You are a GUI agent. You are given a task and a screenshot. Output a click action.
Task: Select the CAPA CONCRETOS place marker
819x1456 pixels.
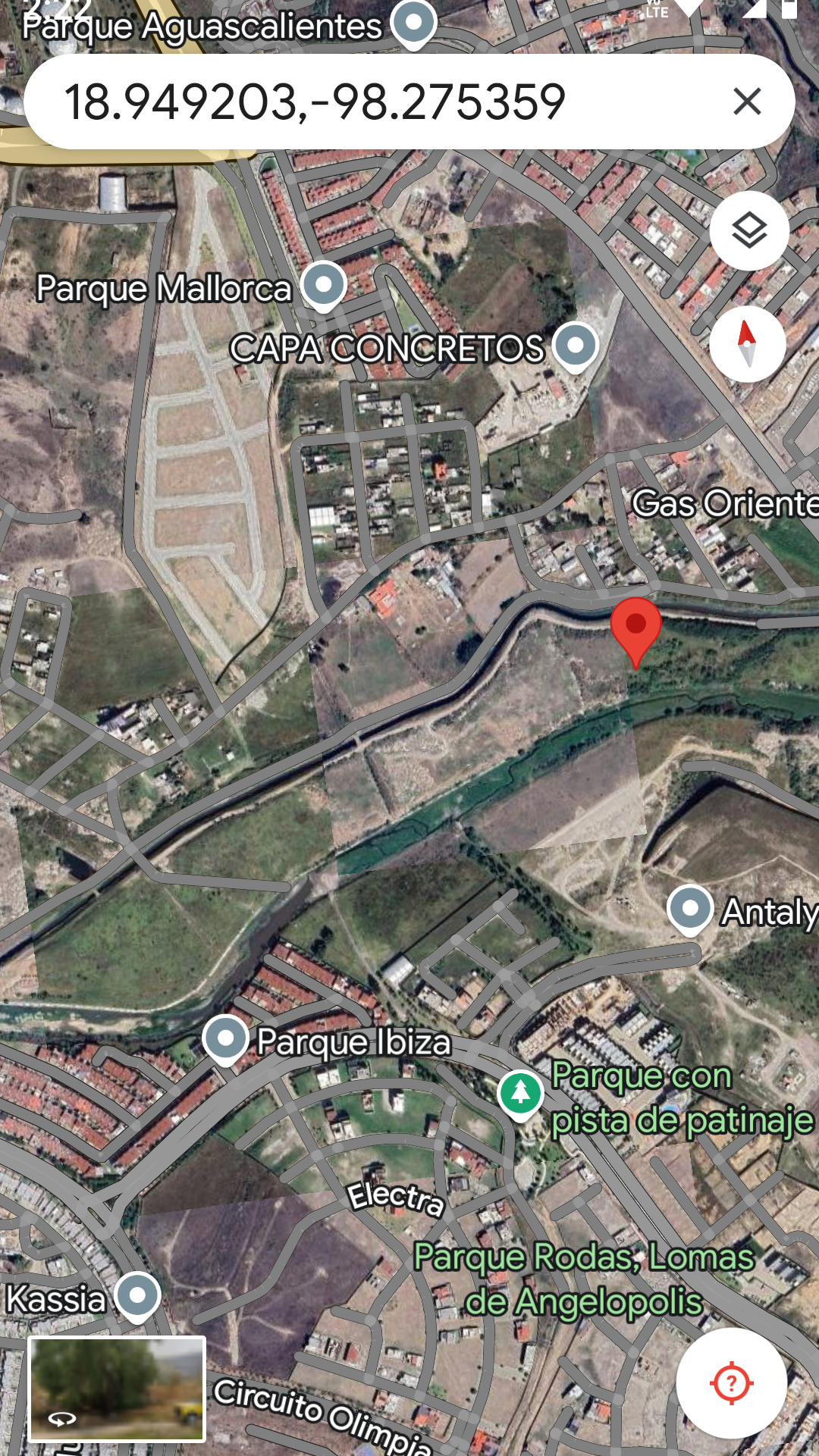(576, 347)
